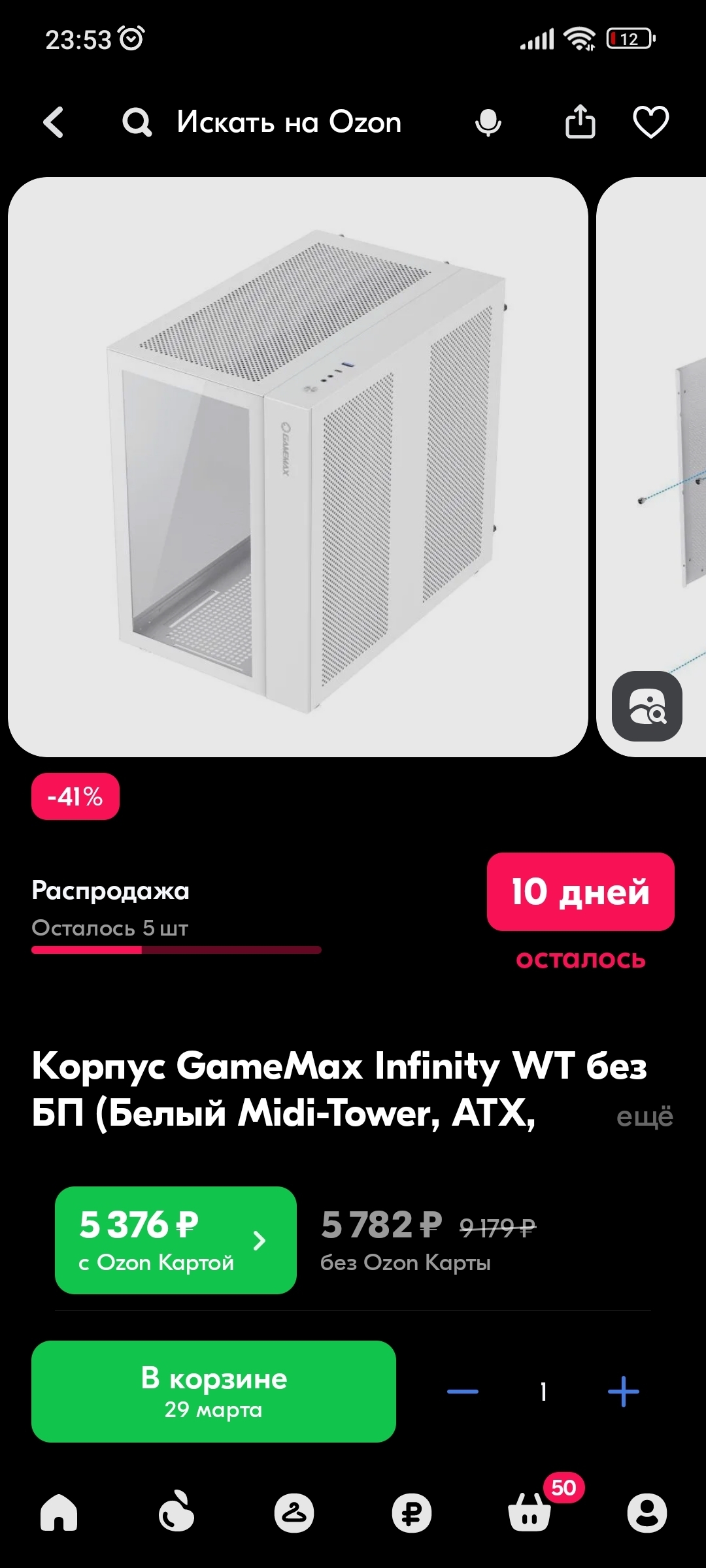The image size is (706, 1568).
Task: Open the cart tab with 50 items
Action: [531, 1513]
